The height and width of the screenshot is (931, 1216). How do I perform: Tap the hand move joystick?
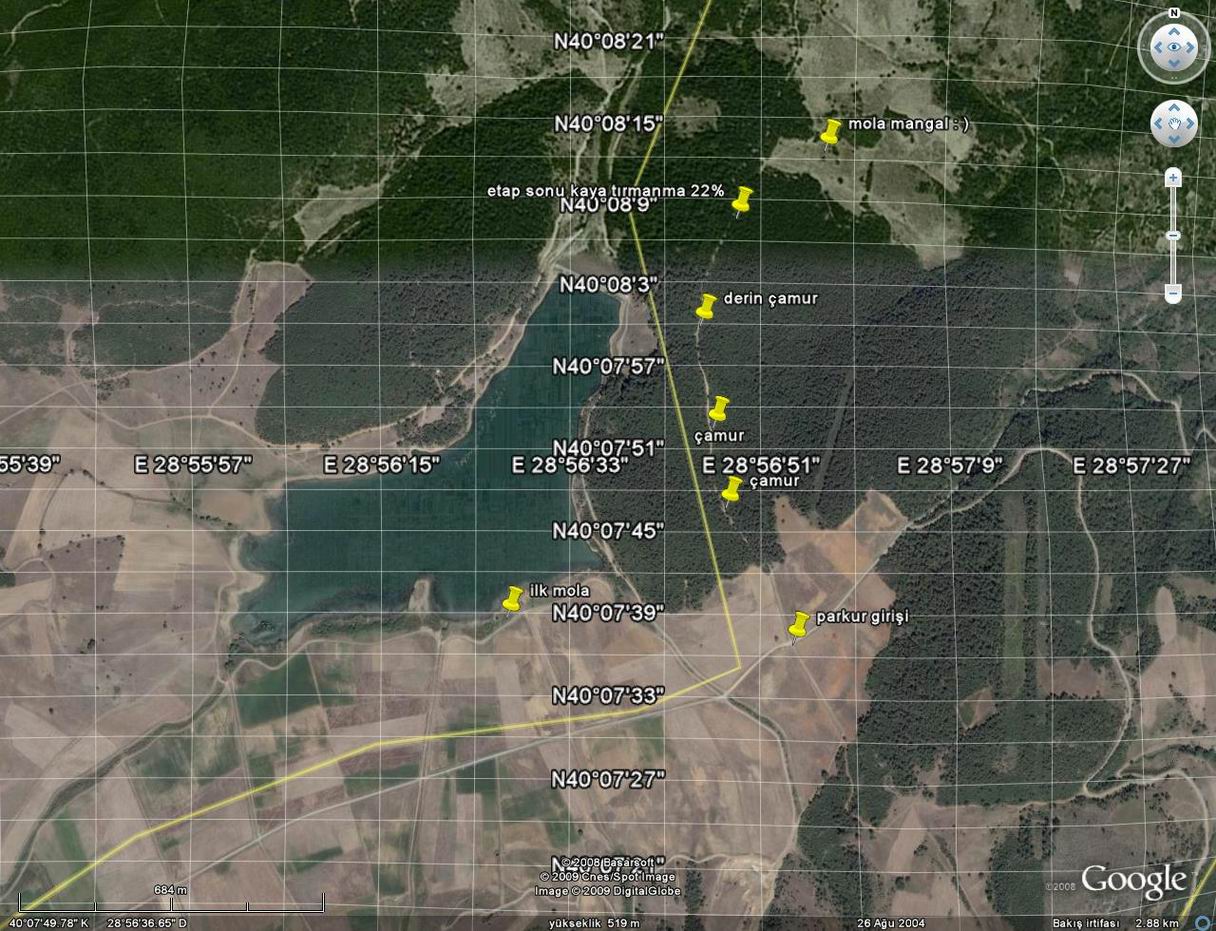(x=1174, y=124)
